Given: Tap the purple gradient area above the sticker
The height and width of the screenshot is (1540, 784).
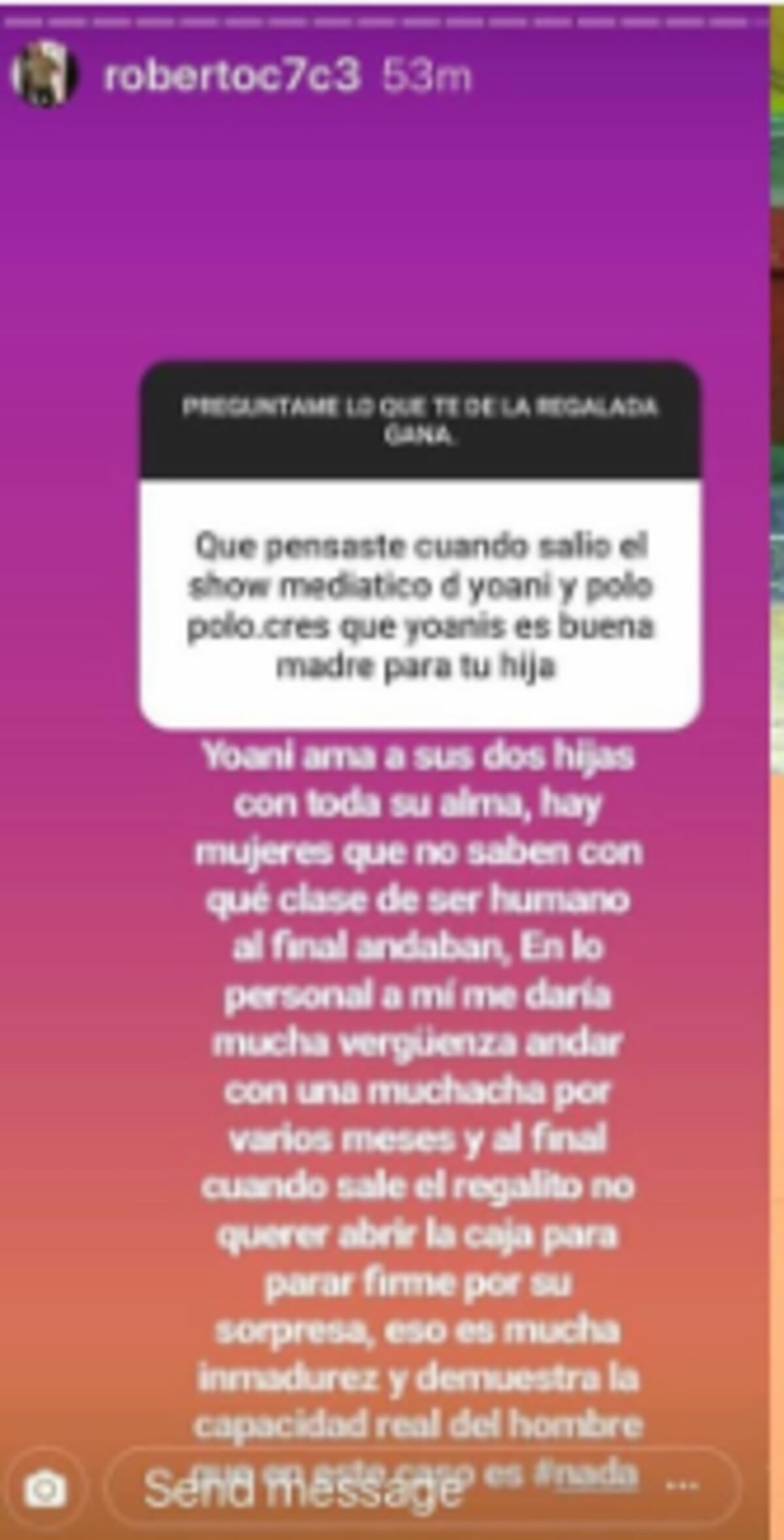Looking at the screenshot, I should point(392,229).
